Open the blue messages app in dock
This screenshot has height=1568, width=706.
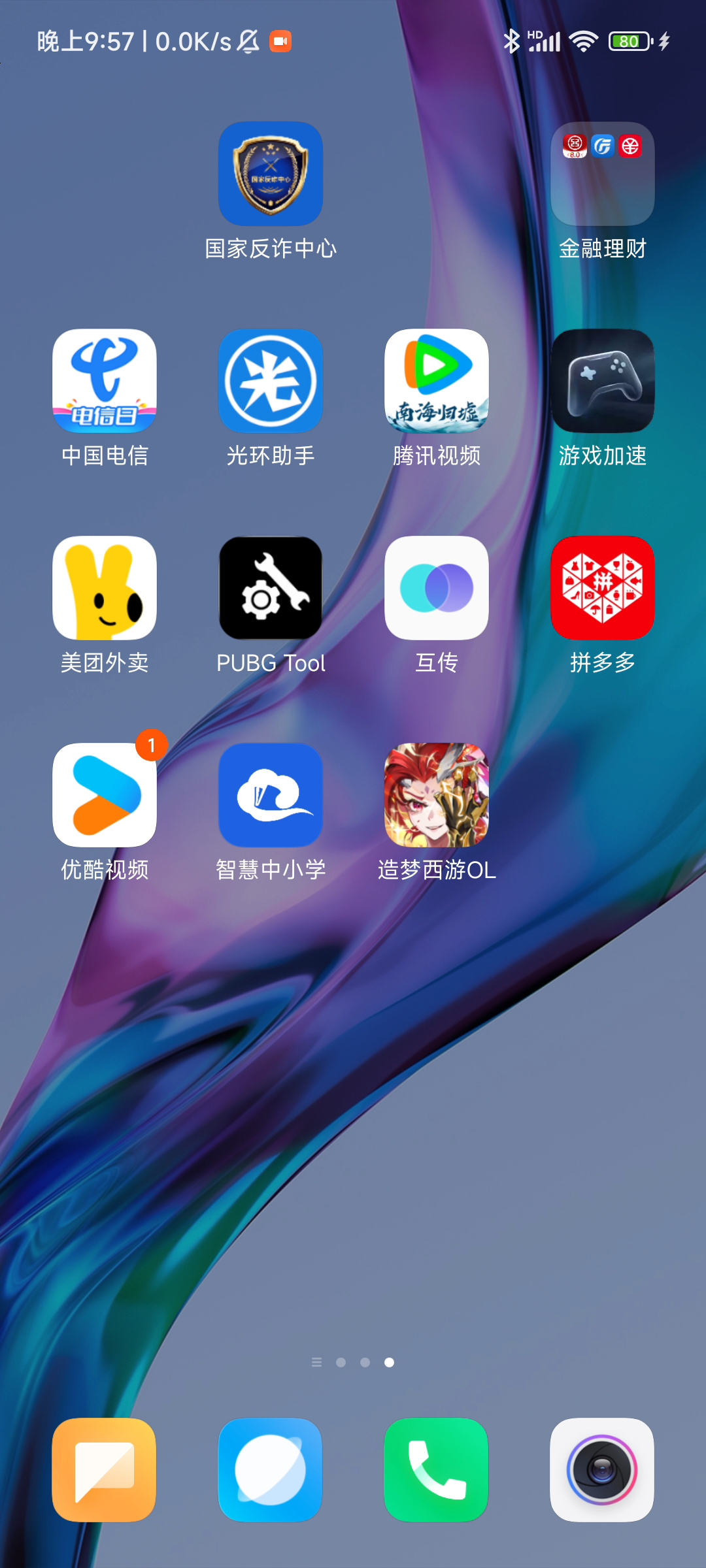[270, 1469]
